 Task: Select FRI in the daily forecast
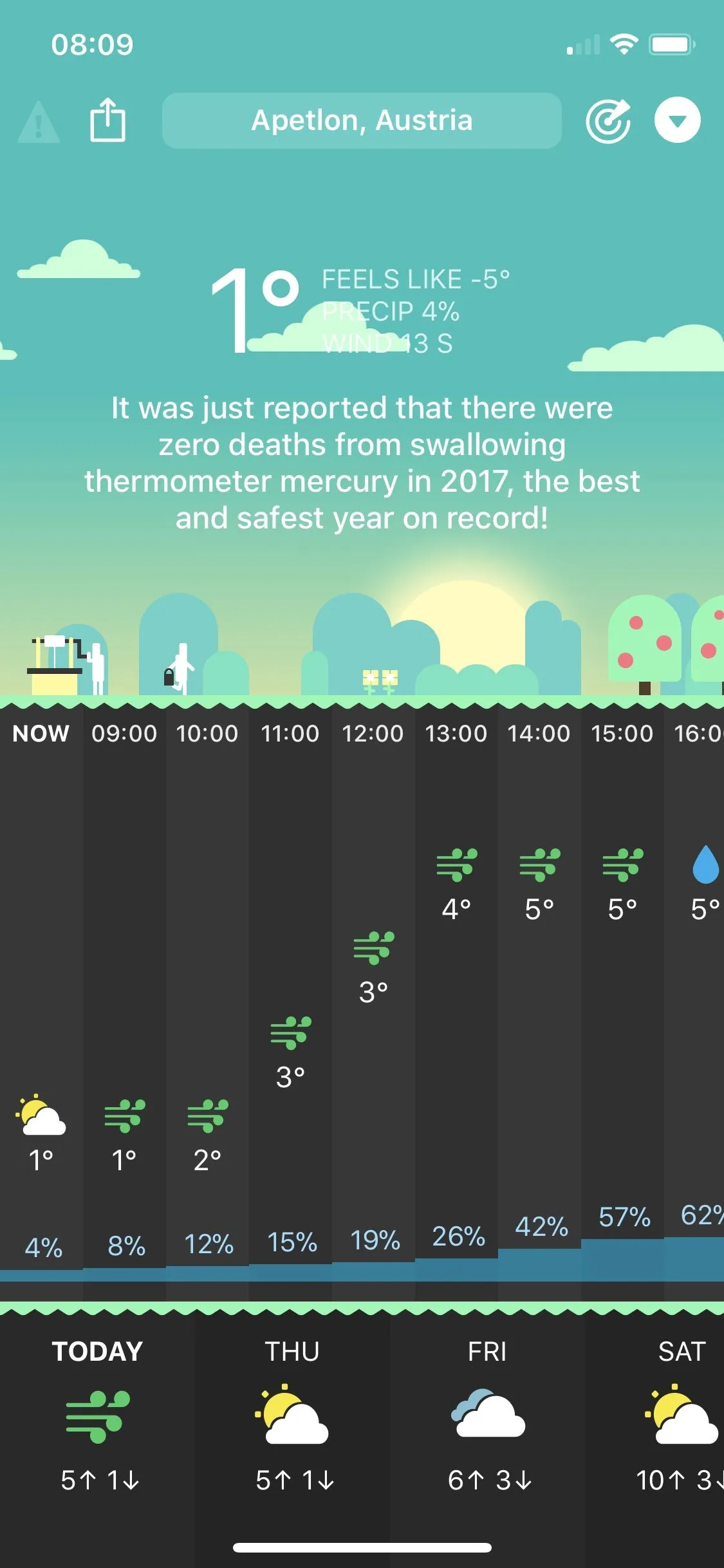487,1416
